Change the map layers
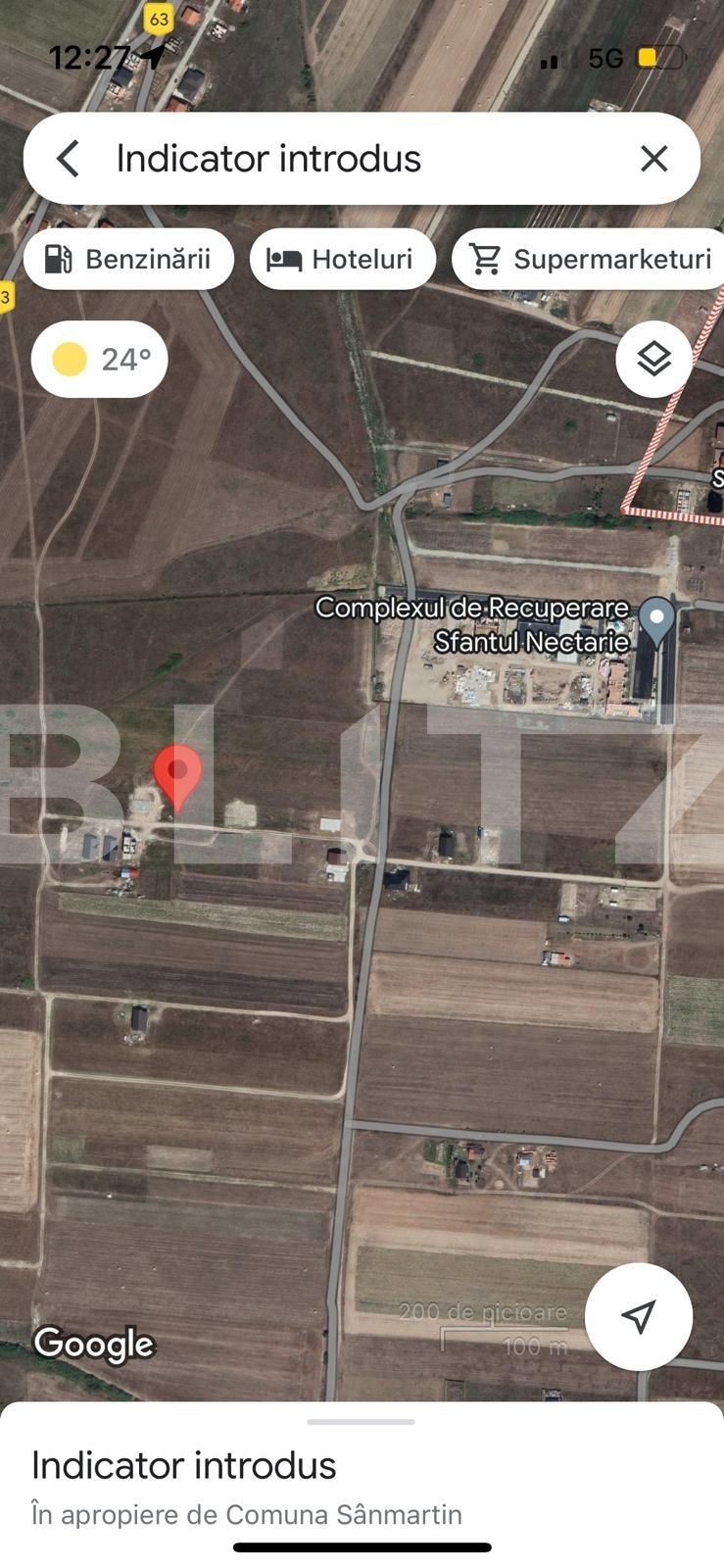The width and height of the screenshot is (724, 1568). point(653,360)
